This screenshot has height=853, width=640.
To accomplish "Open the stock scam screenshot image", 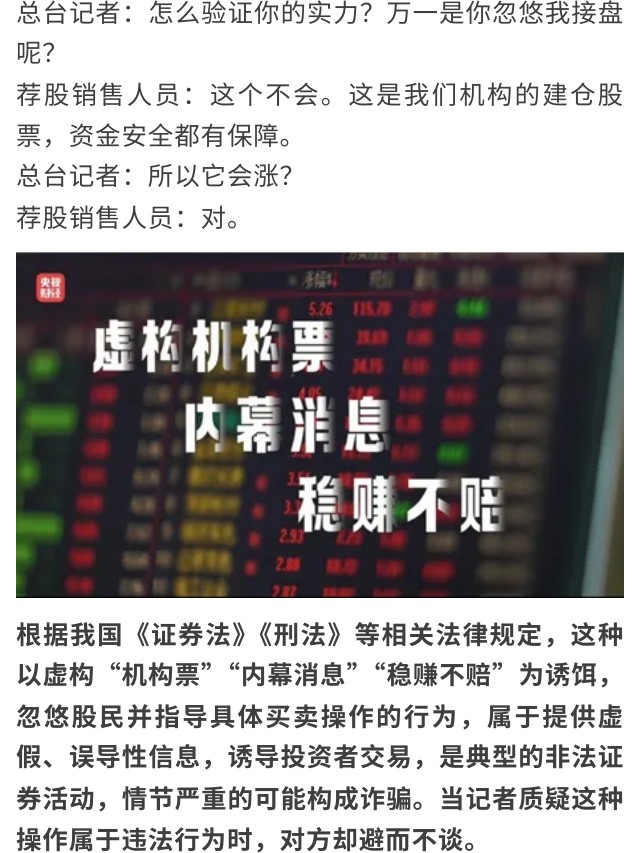I will click(x=320, y=425).
